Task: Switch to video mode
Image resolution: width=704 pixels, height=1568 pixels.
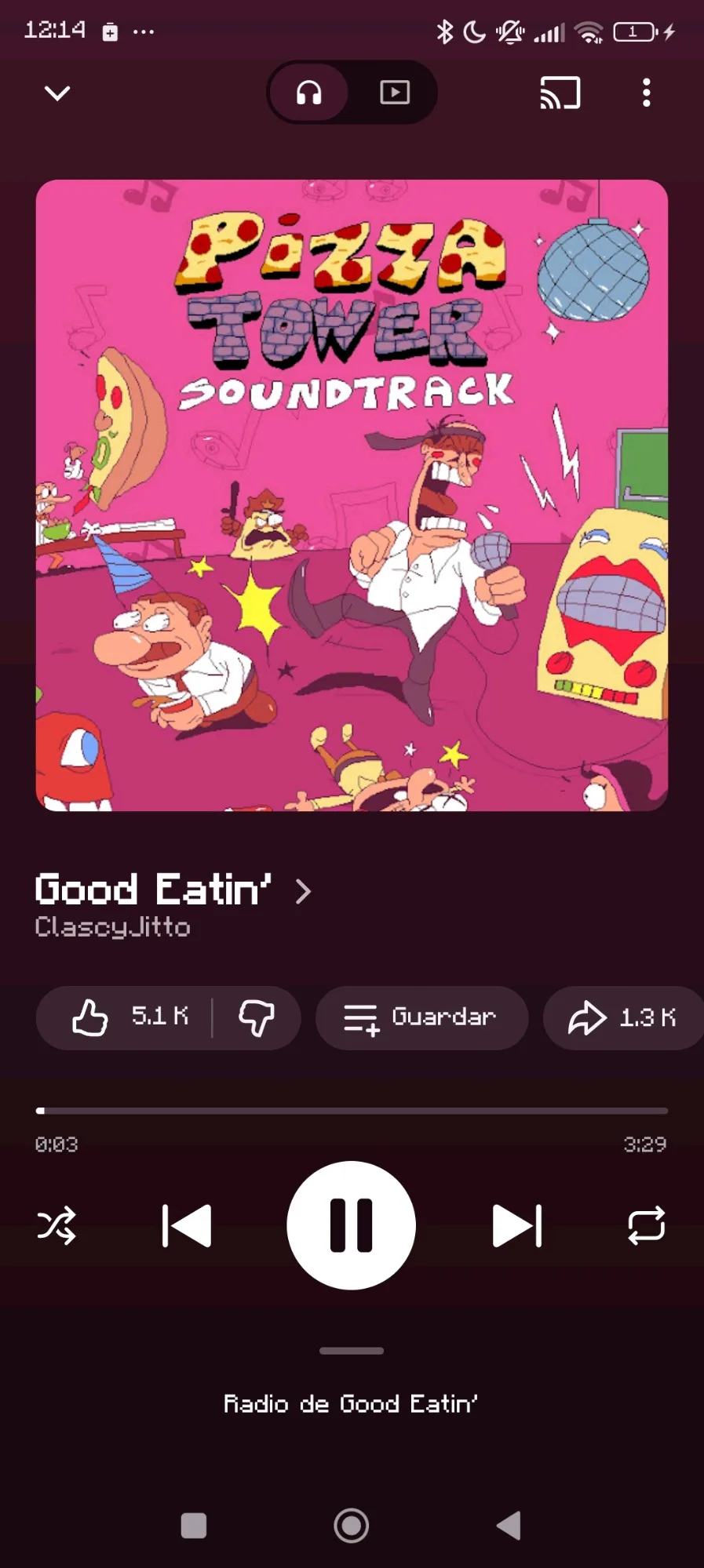Action: 394,93
